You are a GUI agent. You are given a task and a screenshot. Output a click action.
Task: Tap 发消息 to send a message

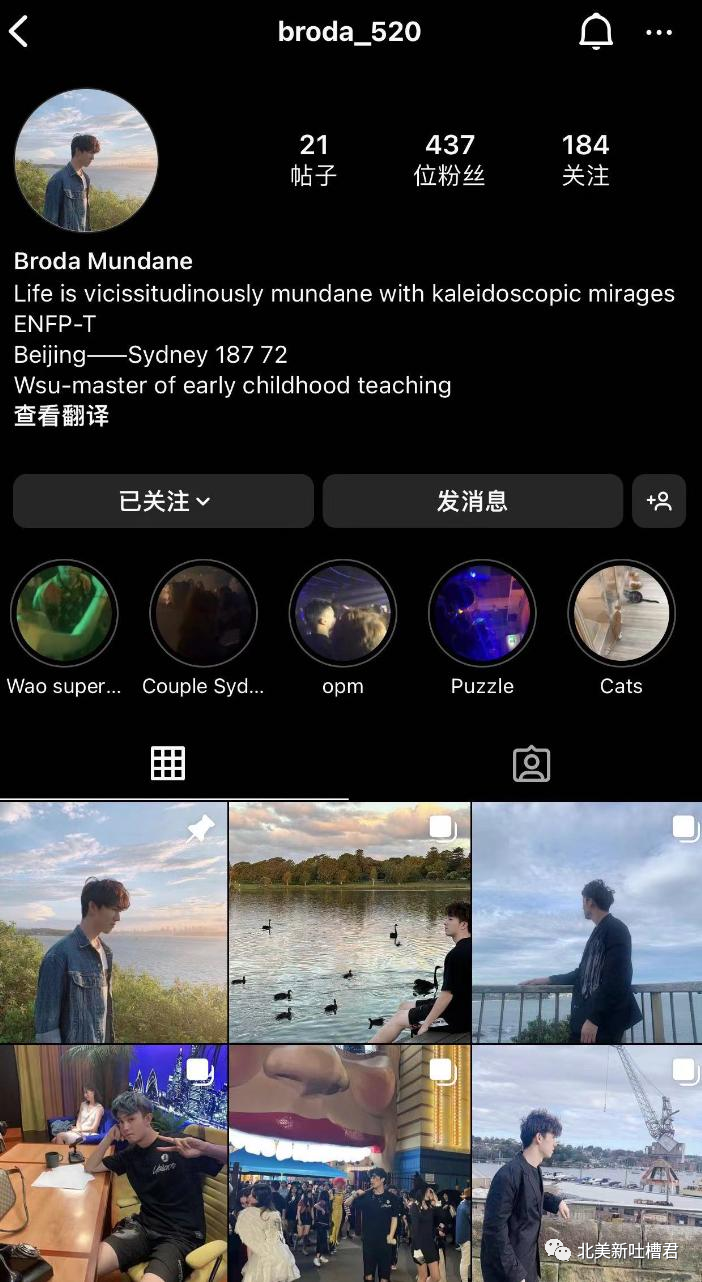(472, 501)
